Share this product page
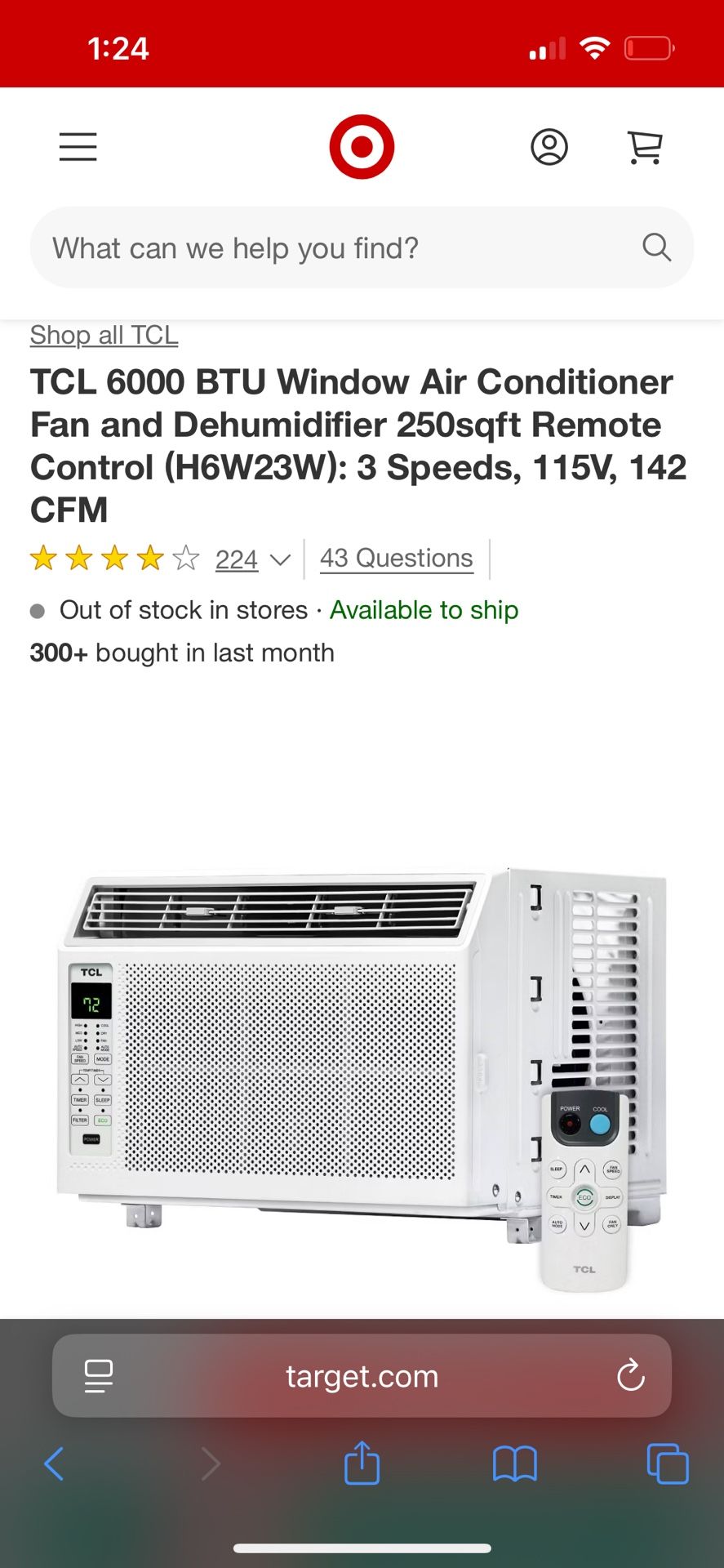The height and width of the screenshot is (1568, 724). click(362, 1463)
